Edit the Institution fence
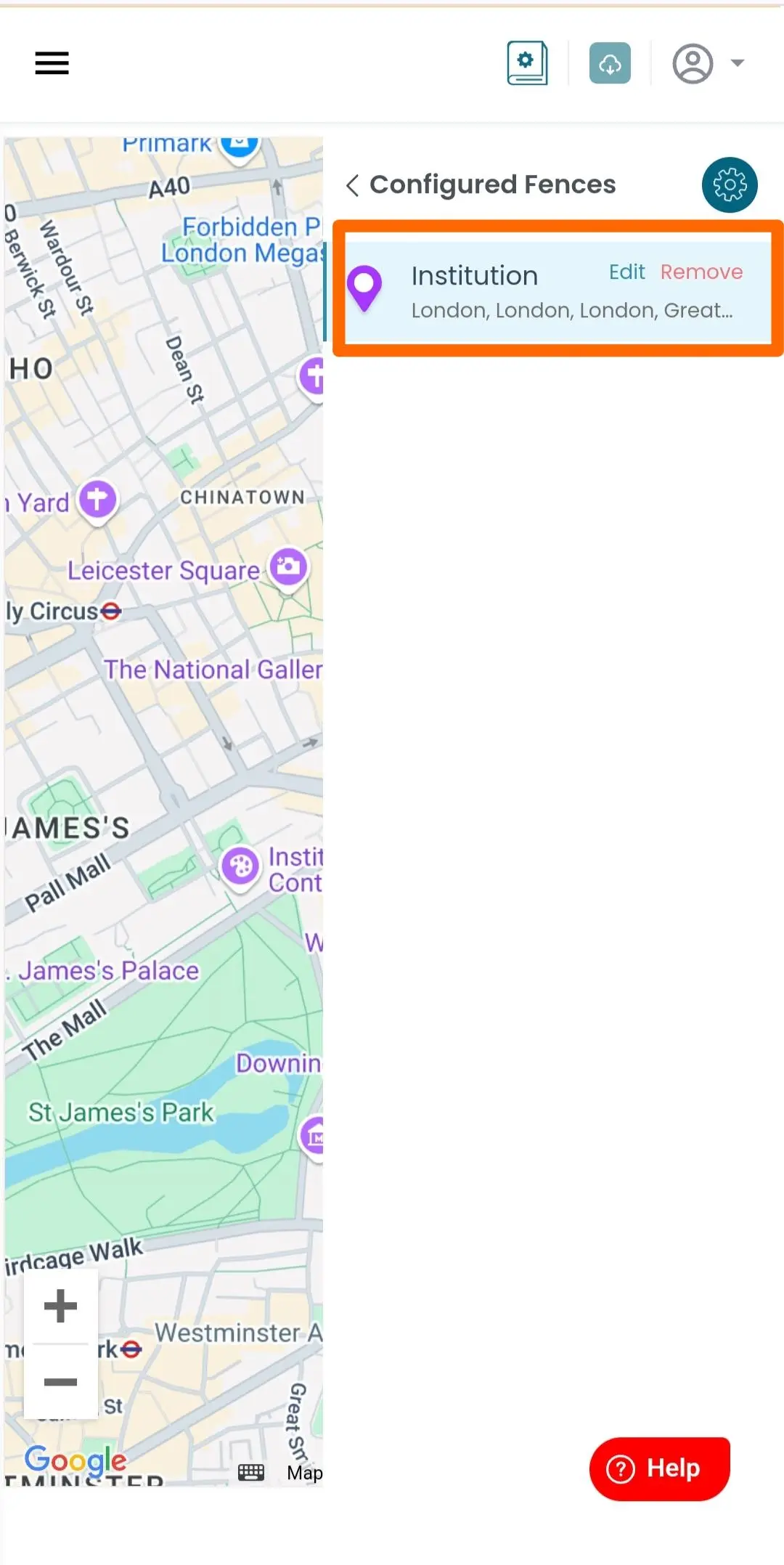Screen dimensions: 784x1565 (626, 272)
